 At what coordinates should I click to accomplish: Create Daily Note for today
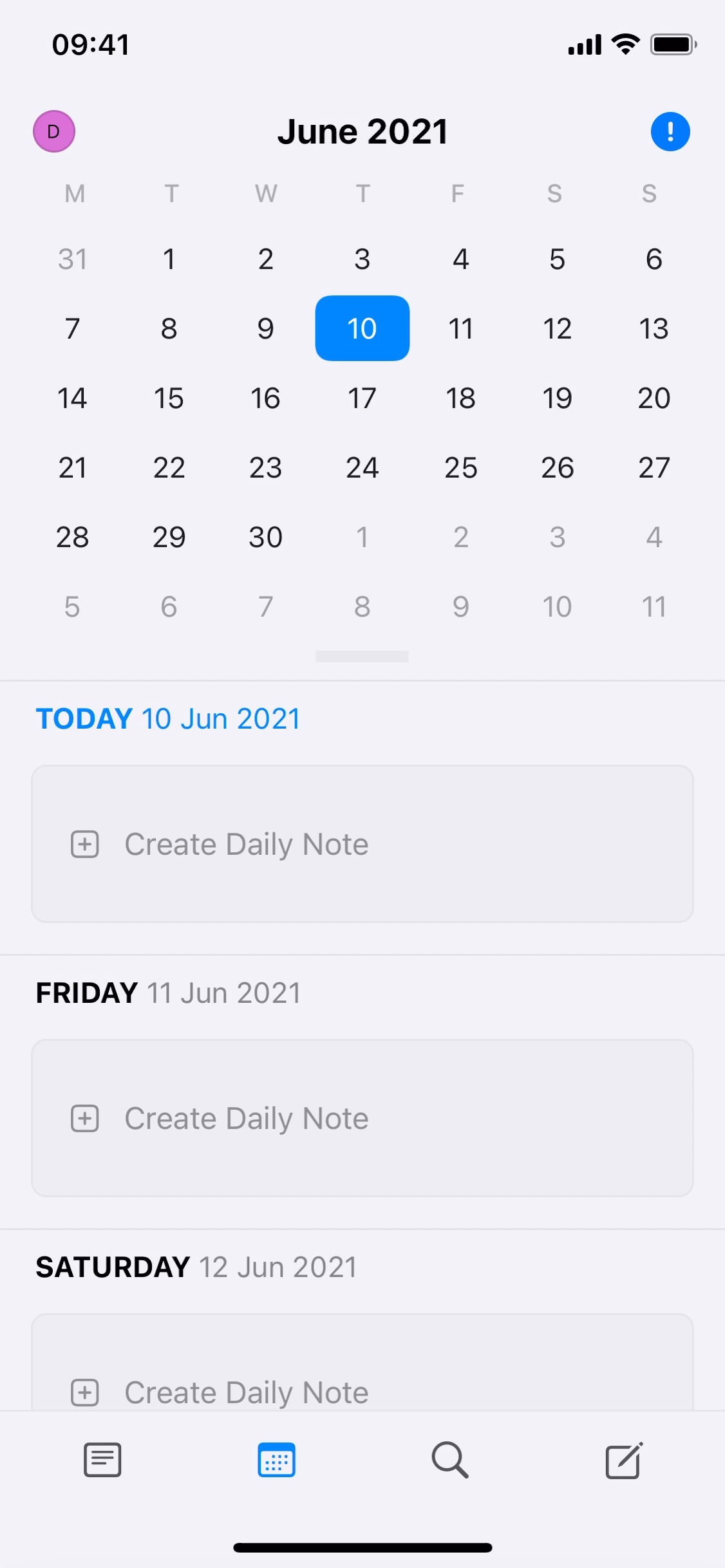tap(362, 844)
